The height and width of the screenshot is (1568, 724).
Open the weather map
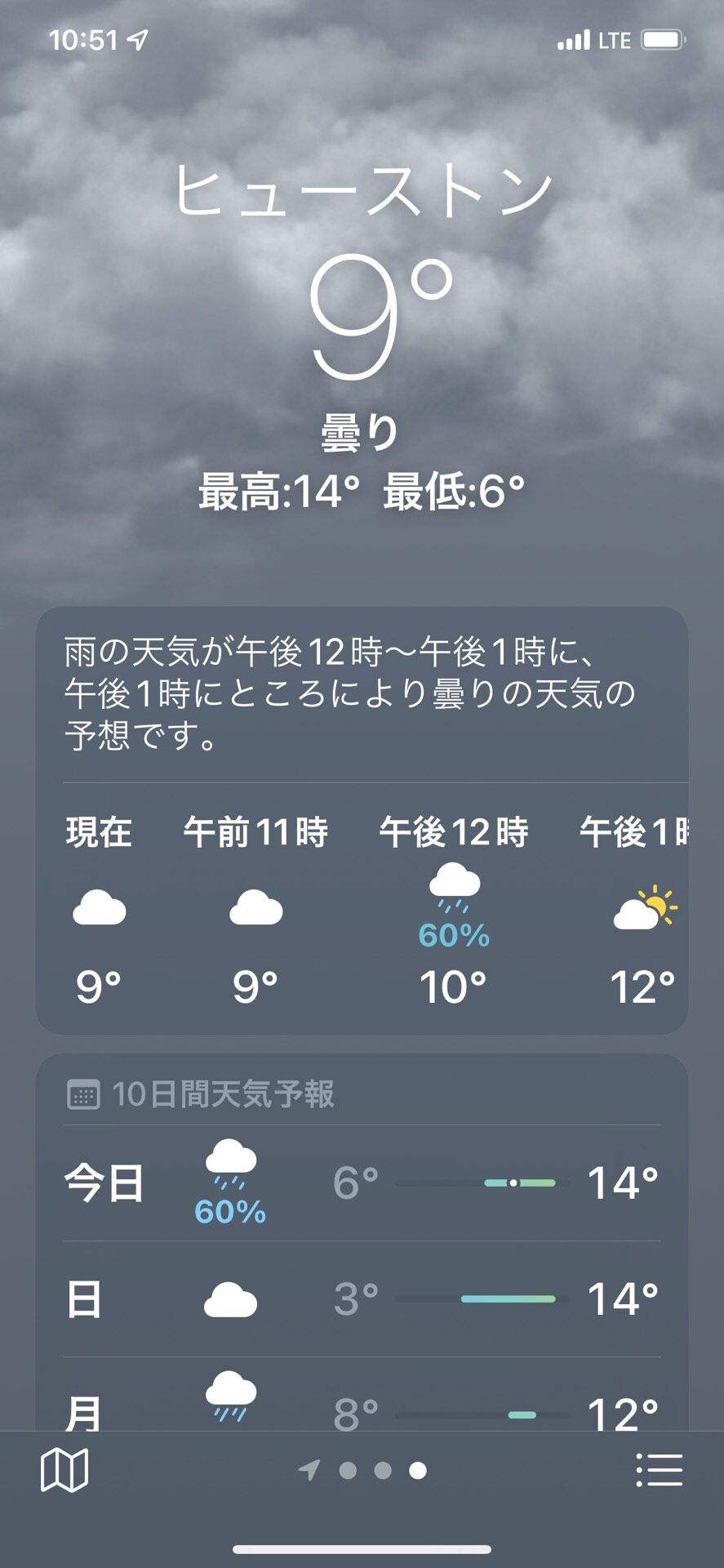64,1471
